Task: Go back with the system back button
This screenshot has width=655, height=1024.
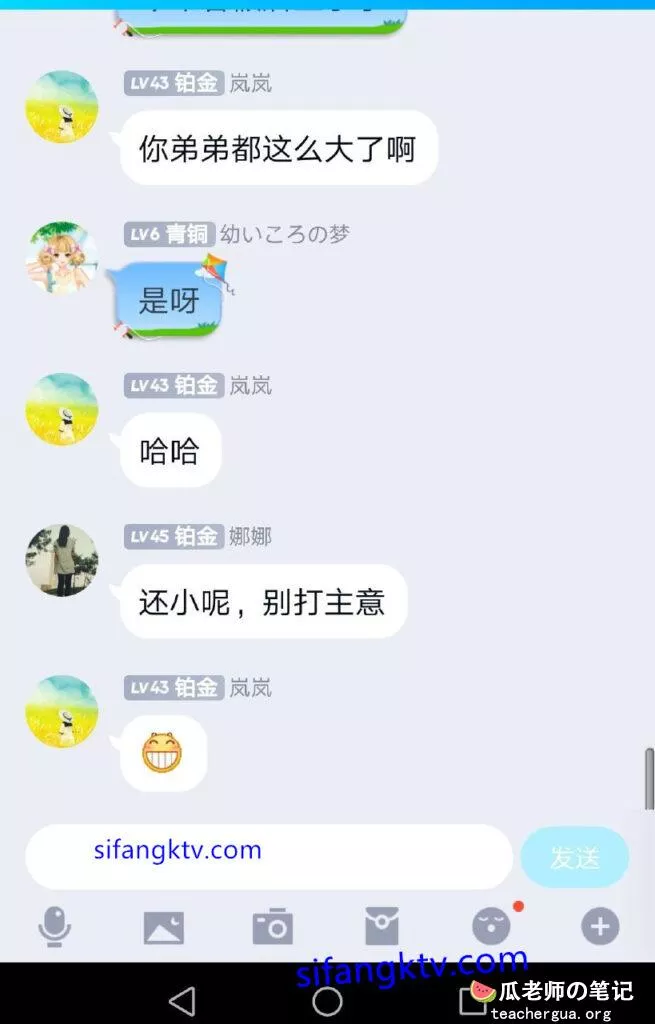Action: coord(182,1000)
